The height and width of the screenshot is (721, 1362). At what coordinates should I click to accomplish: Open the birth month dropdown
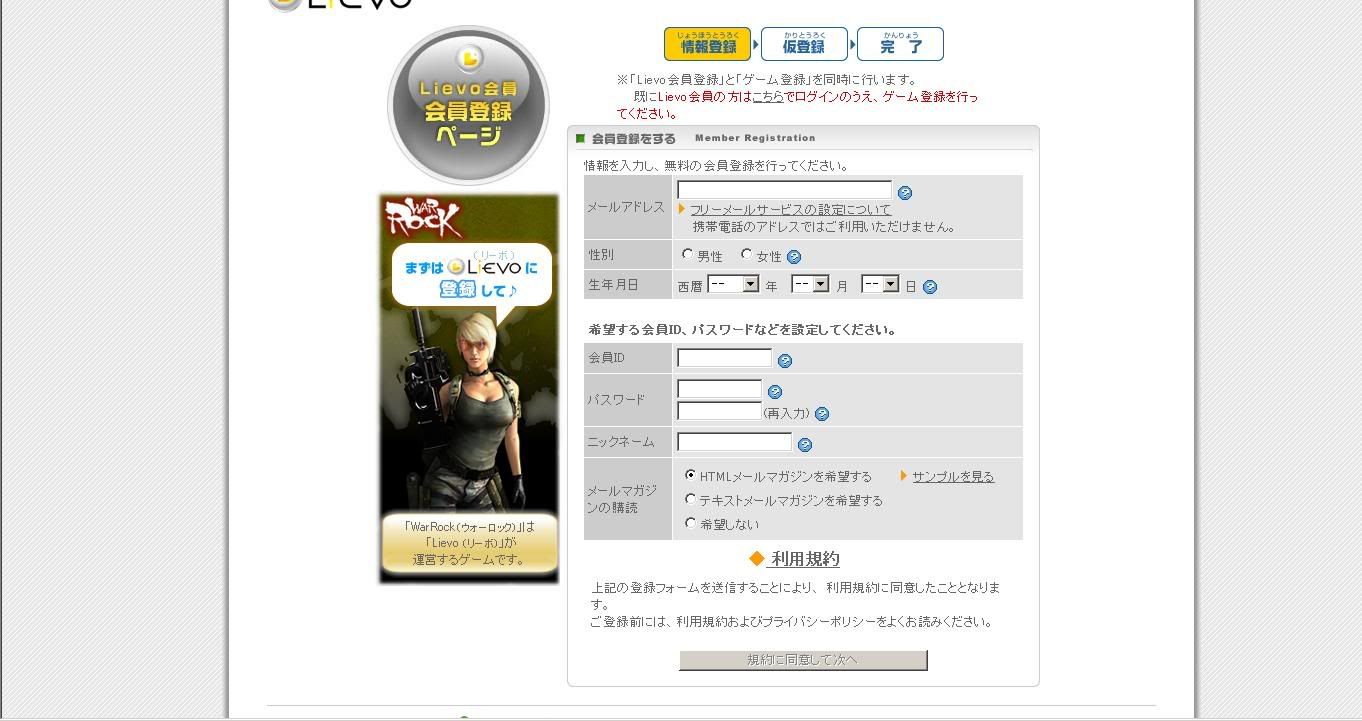pos(810,285)
